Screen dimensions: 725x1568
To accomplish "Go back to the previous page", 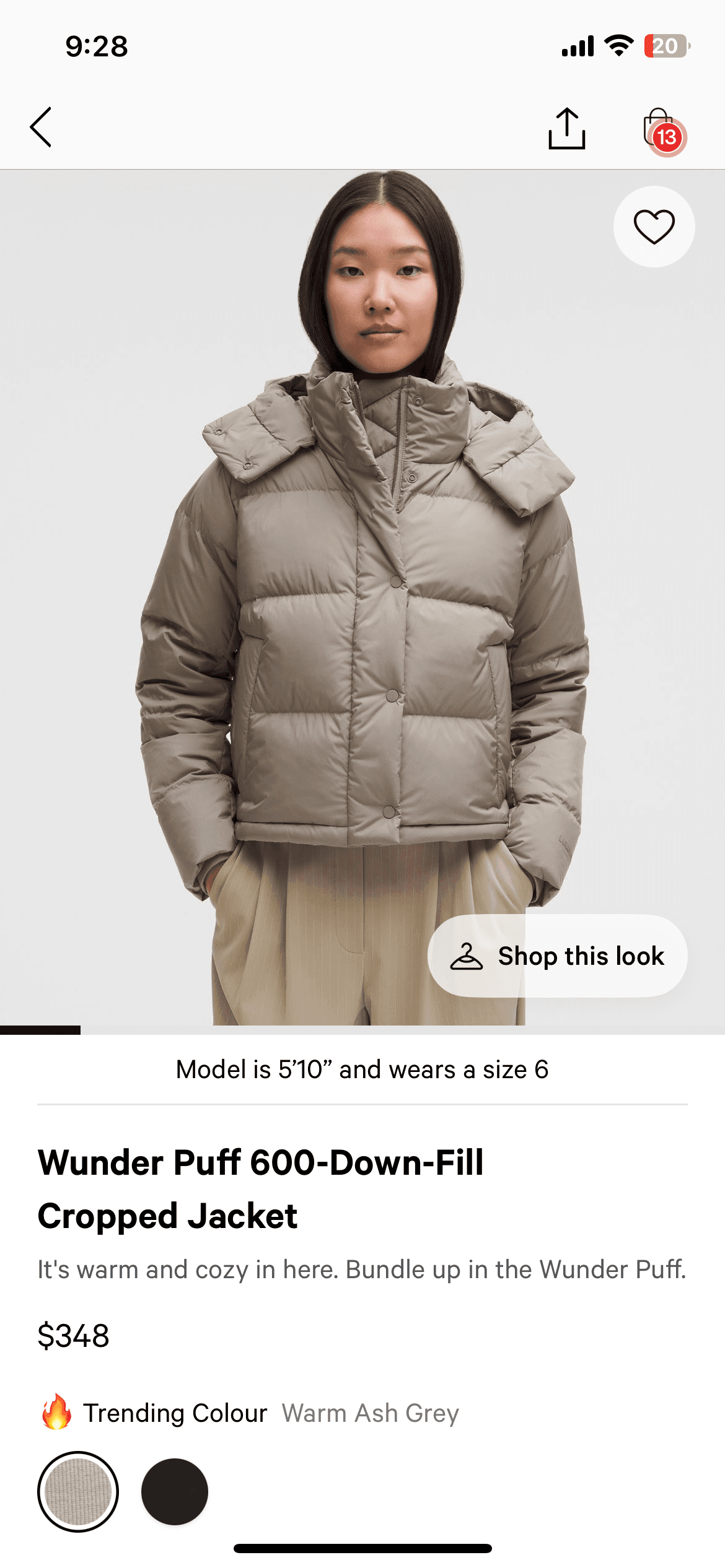I will [41, 128].
